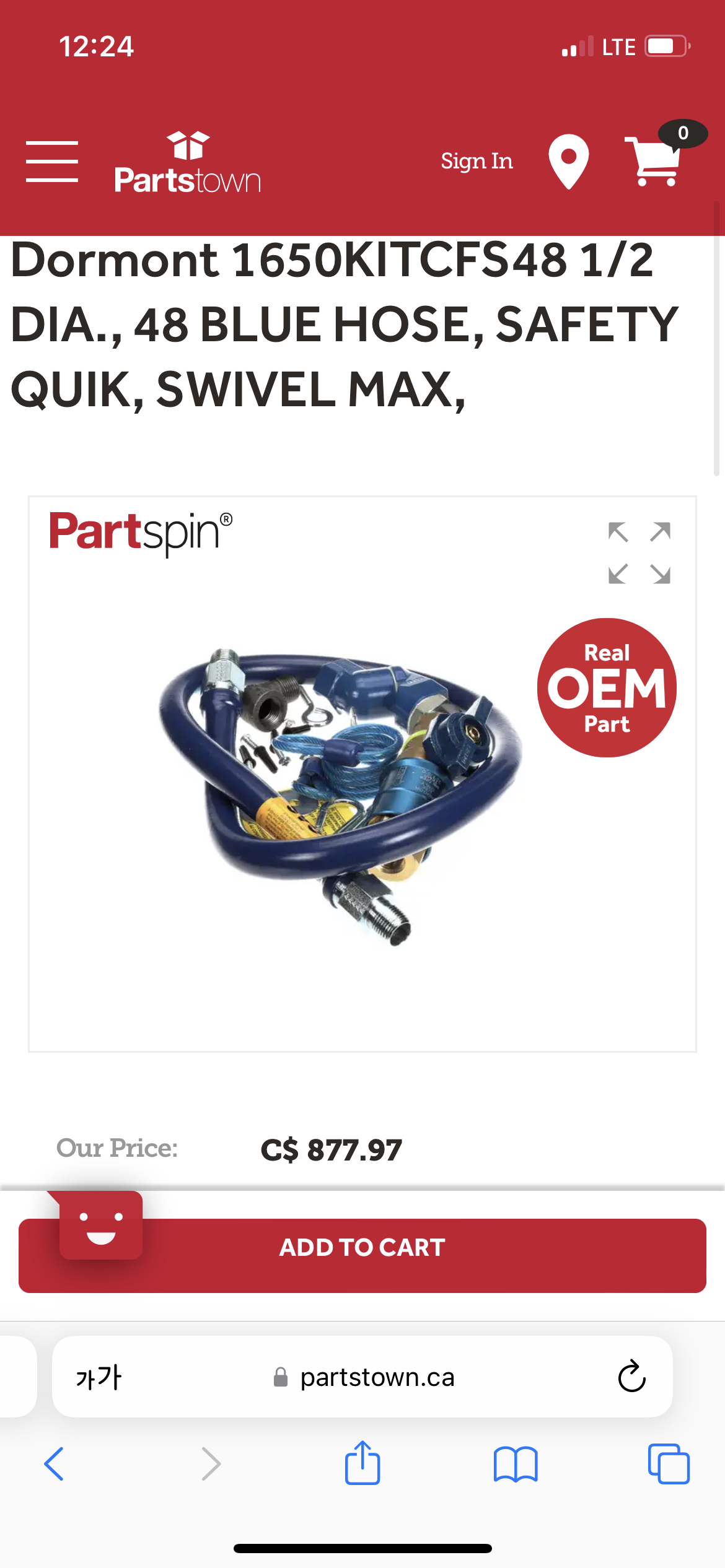Tap the partstown.ca address bar
This screenshot has width=725, height=1568.
click(x=363, y=1377)
